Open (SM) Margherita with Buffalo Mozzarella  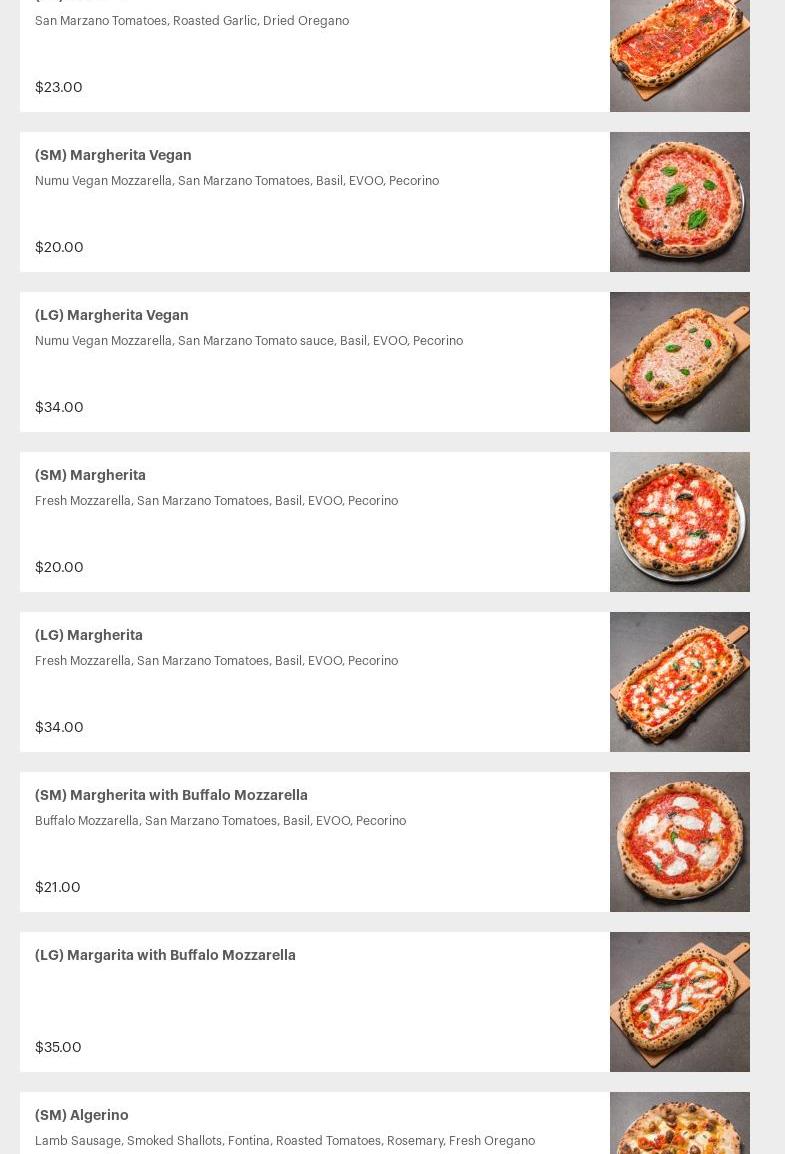(x=171, y=796)
